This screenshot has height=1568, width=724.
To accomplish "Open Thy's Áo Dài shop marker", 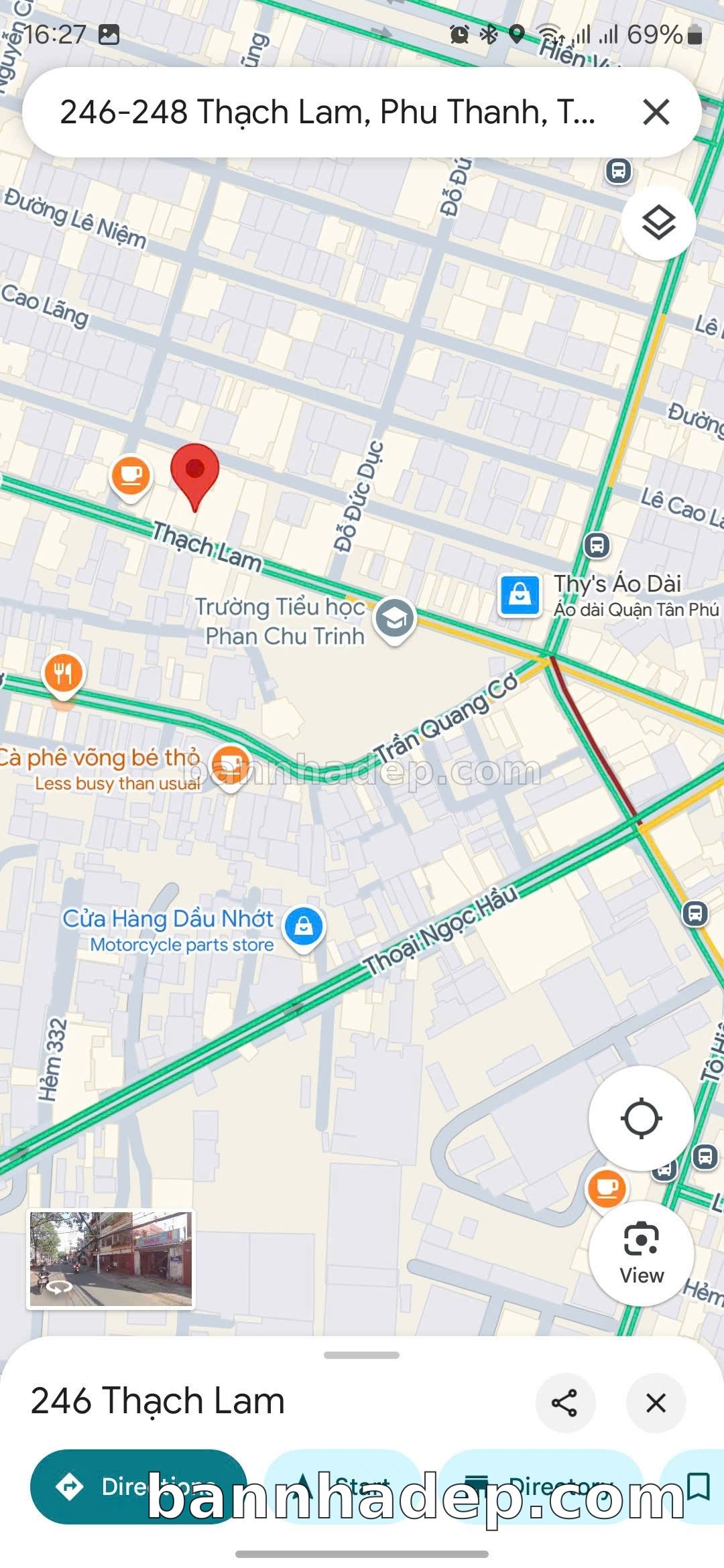I will [520, 595].
